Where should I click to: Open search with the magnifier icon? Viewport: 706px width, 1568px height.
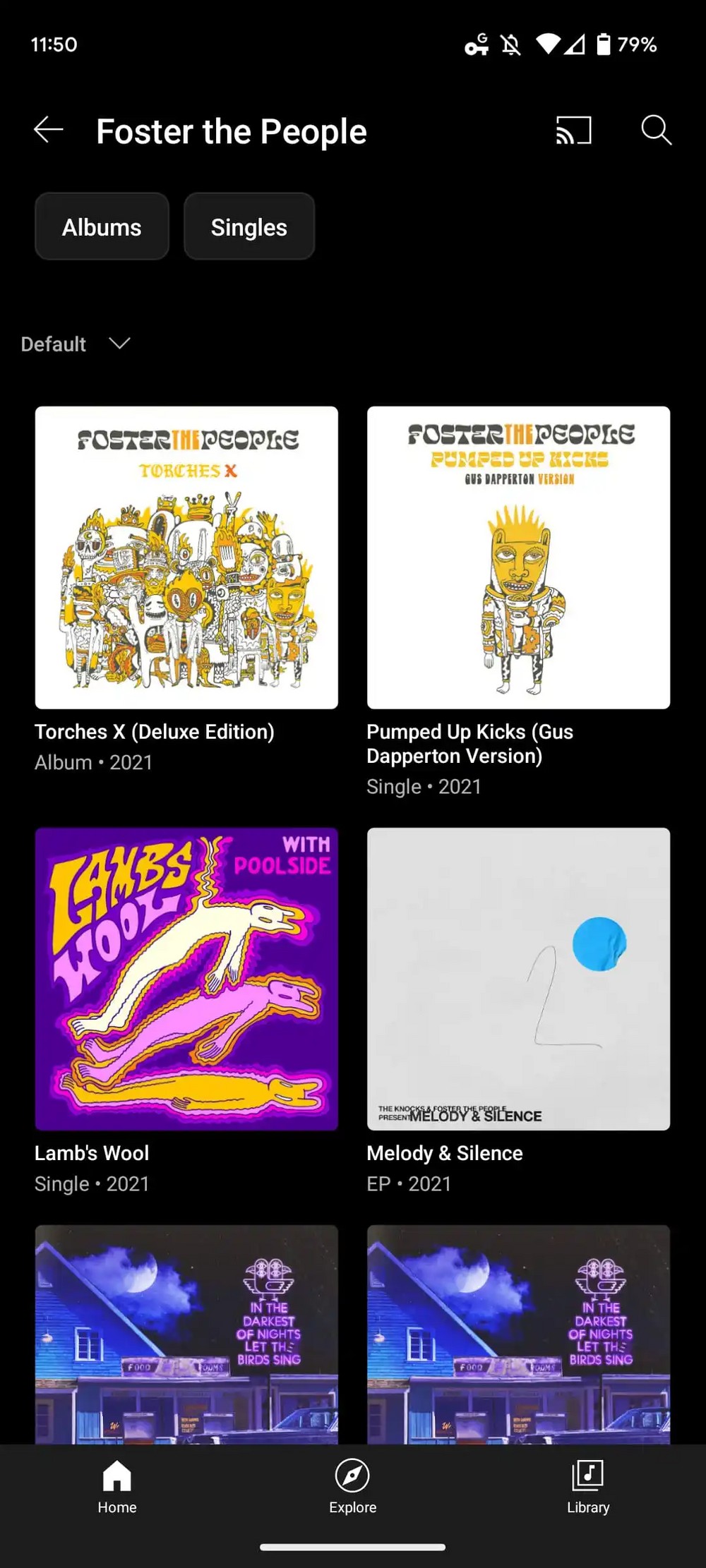pos(656,131)
